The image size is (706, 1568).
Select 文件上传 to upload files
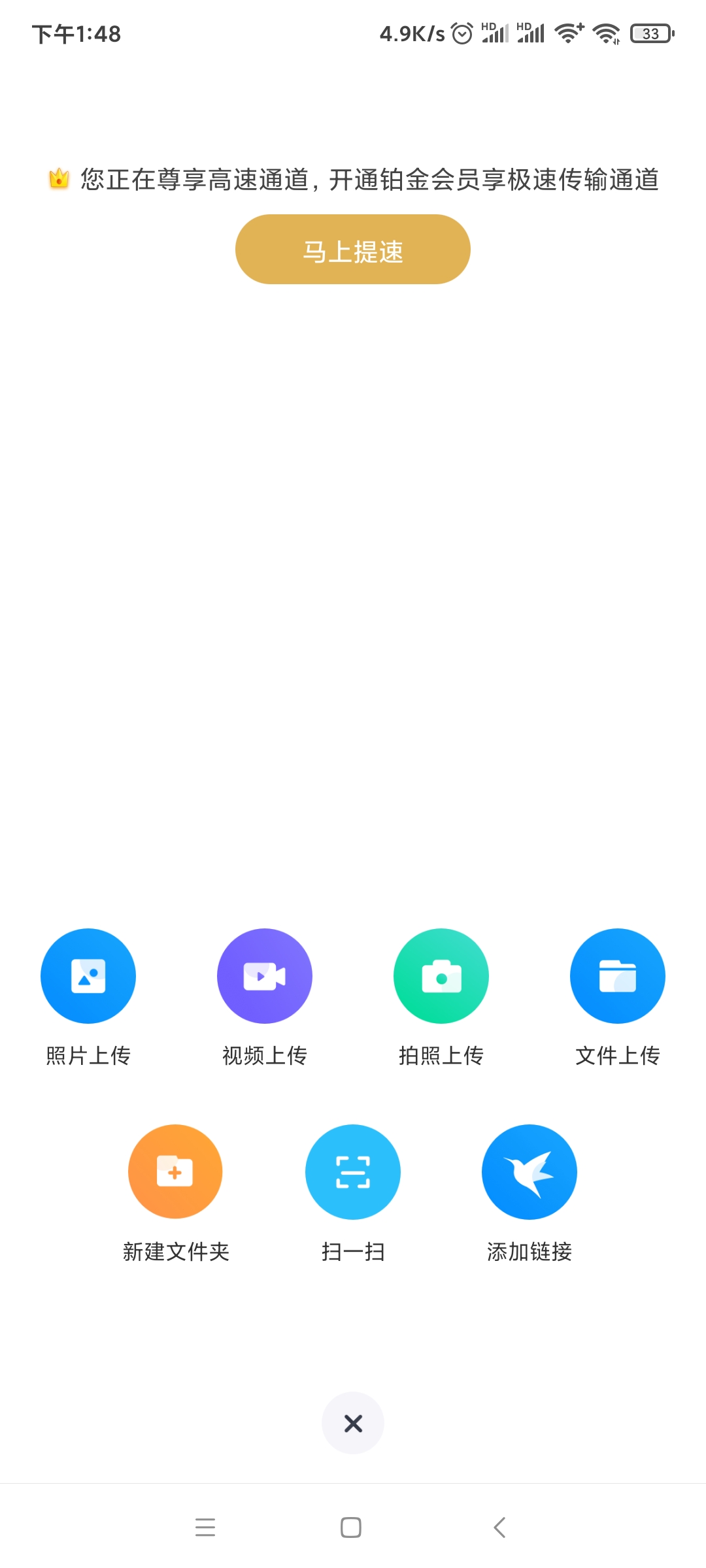[x=618, y=976]
